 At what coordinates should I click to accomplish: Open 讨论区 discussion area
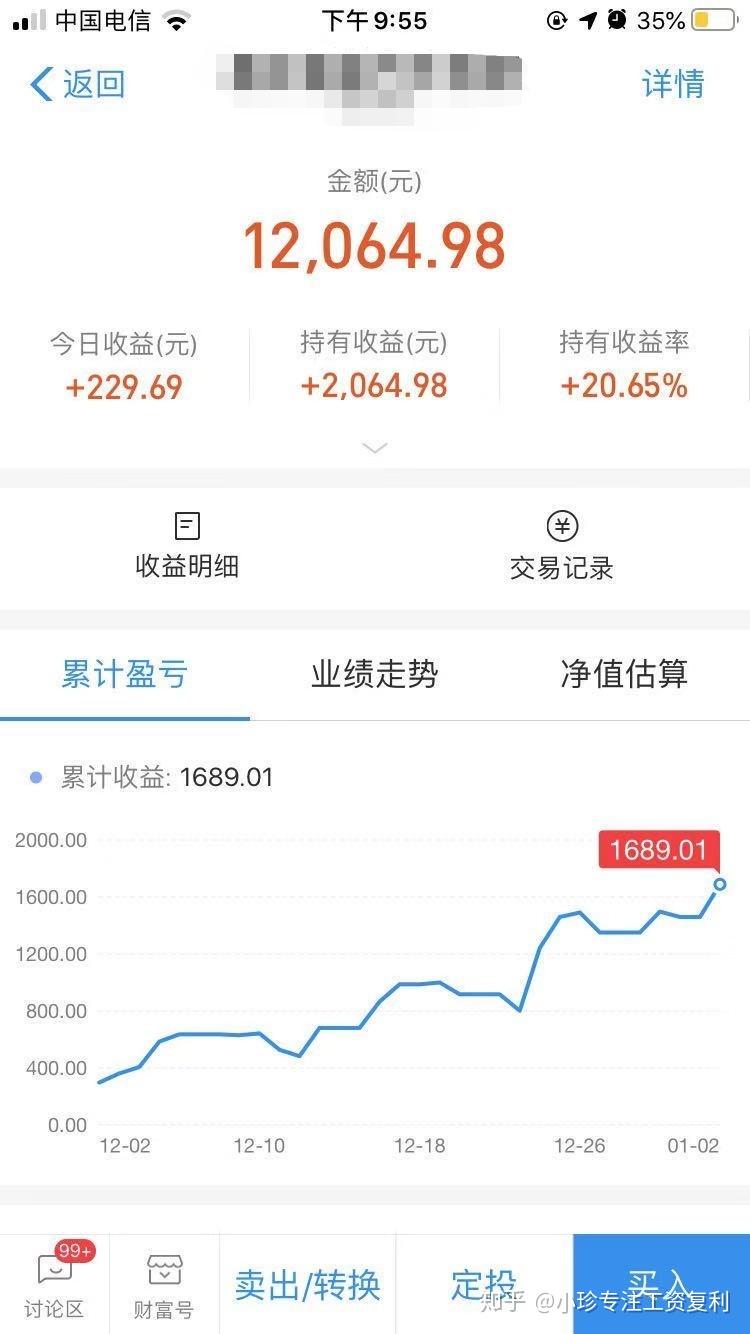tap(54, 1284)
